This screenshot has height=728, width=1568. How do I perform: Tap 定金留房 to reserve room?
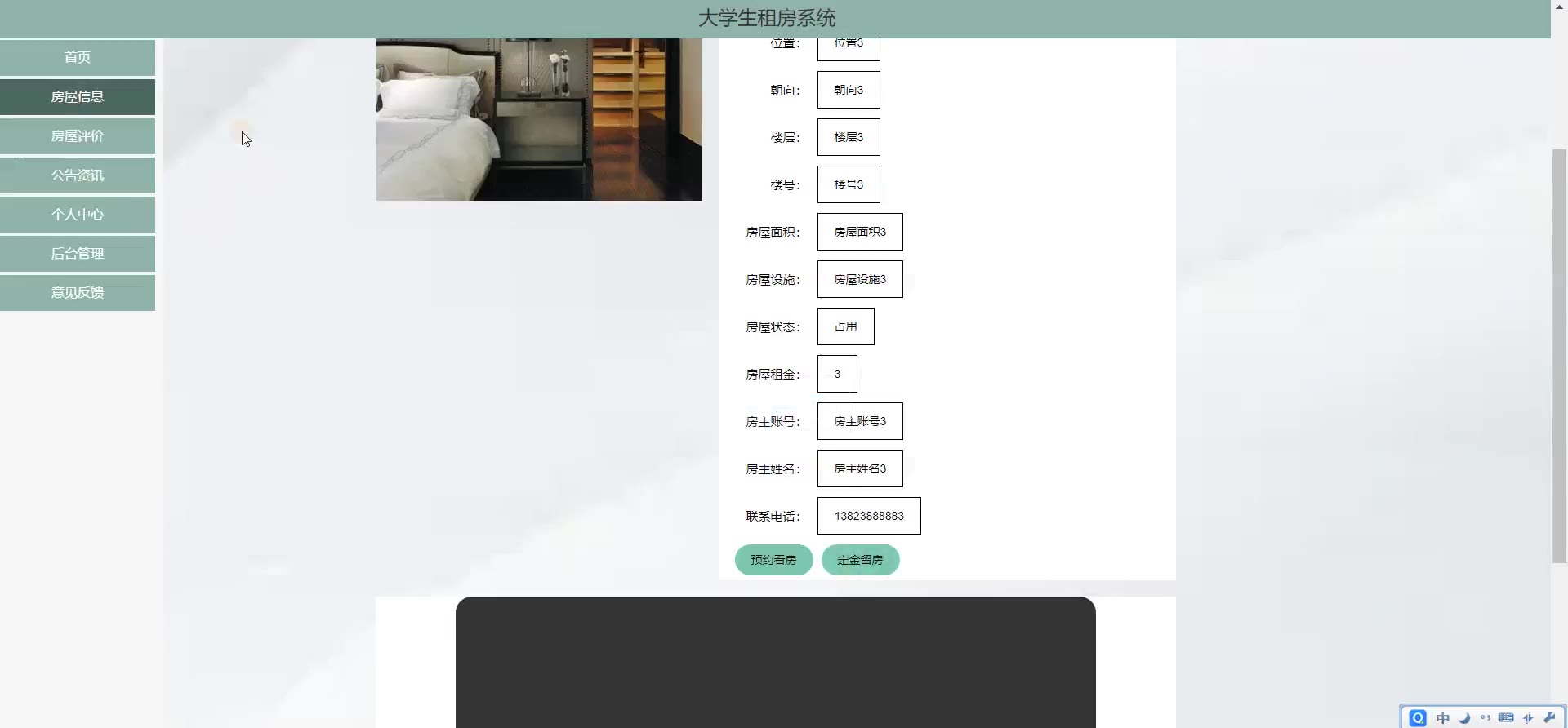click(x=860, y=560)
